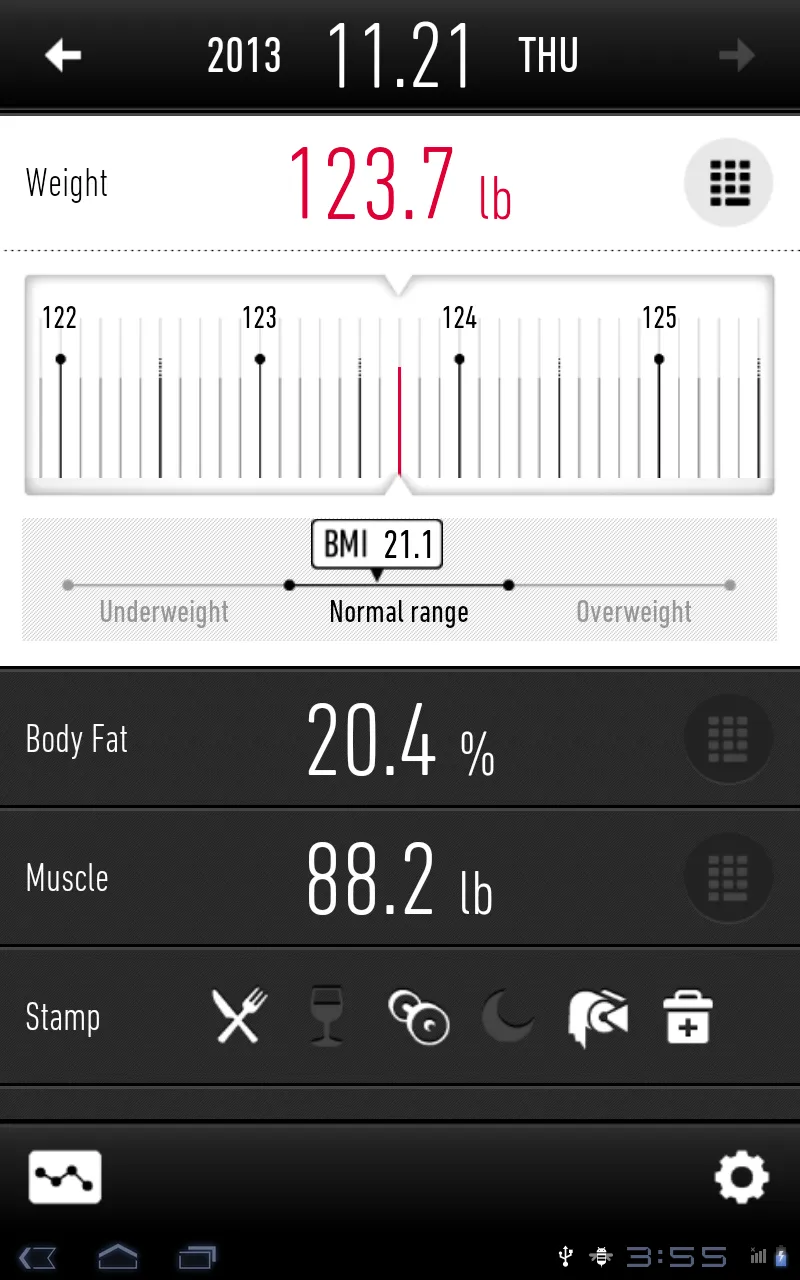Open the Body Fat keypad button
Screen dimensions: 800x1280
(729, 738)
